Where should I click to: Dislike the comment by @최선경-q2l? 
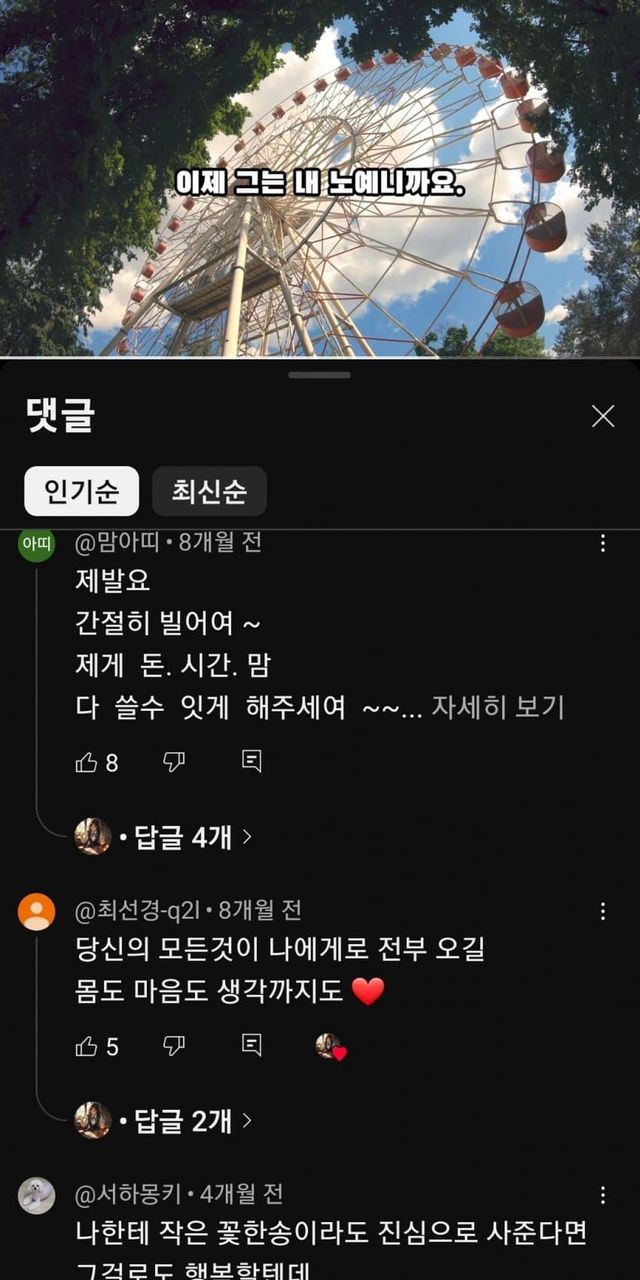click(174, 1046)
